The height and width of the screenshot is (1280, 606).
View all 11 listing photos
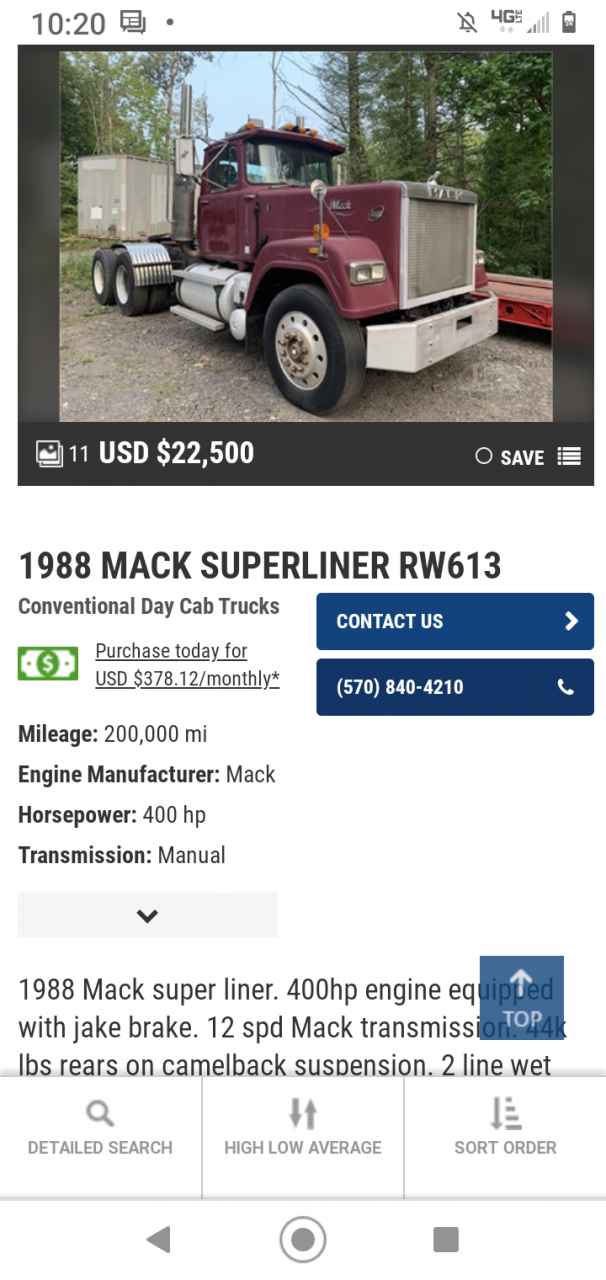[x=63, y=454]
